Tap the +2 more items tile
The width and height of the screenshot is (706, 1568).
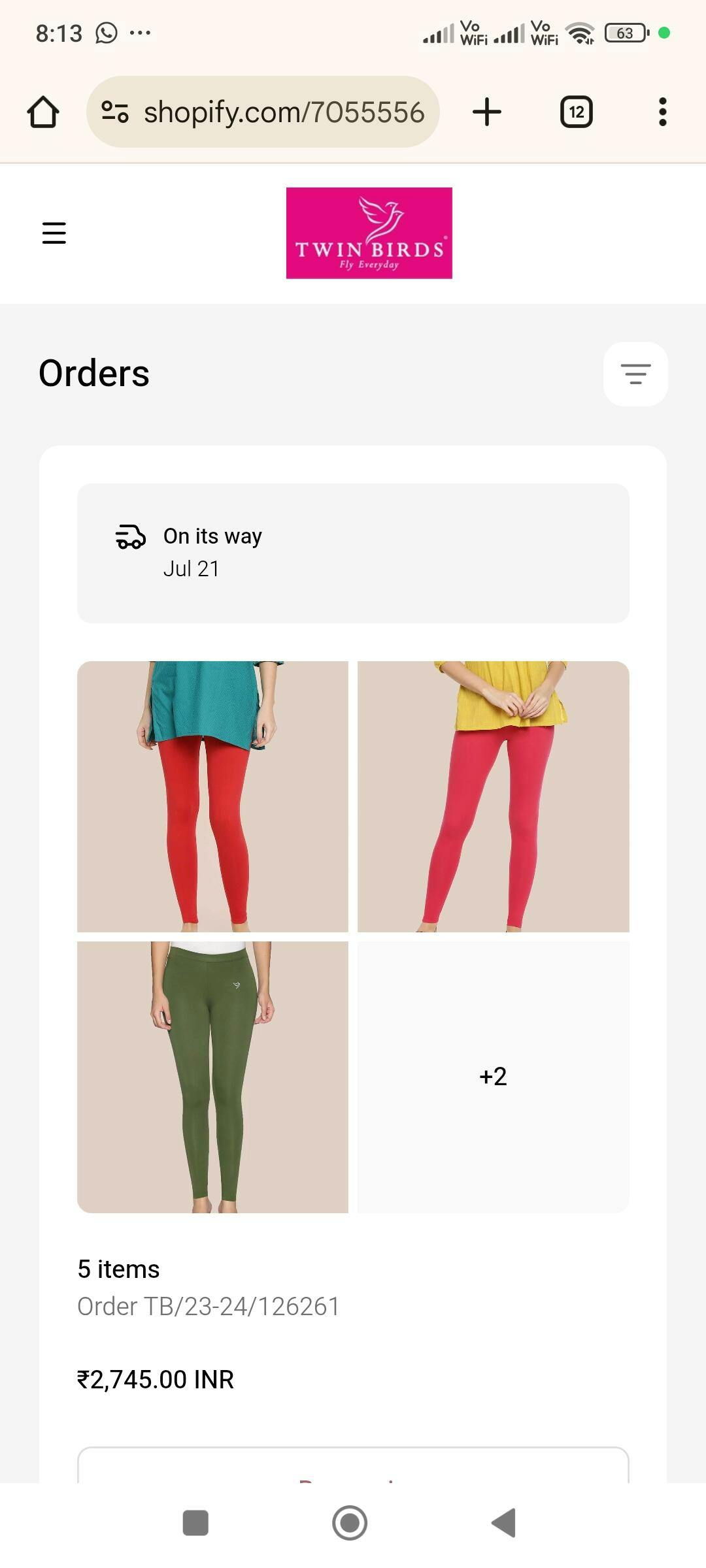[x=494, y=1077]
